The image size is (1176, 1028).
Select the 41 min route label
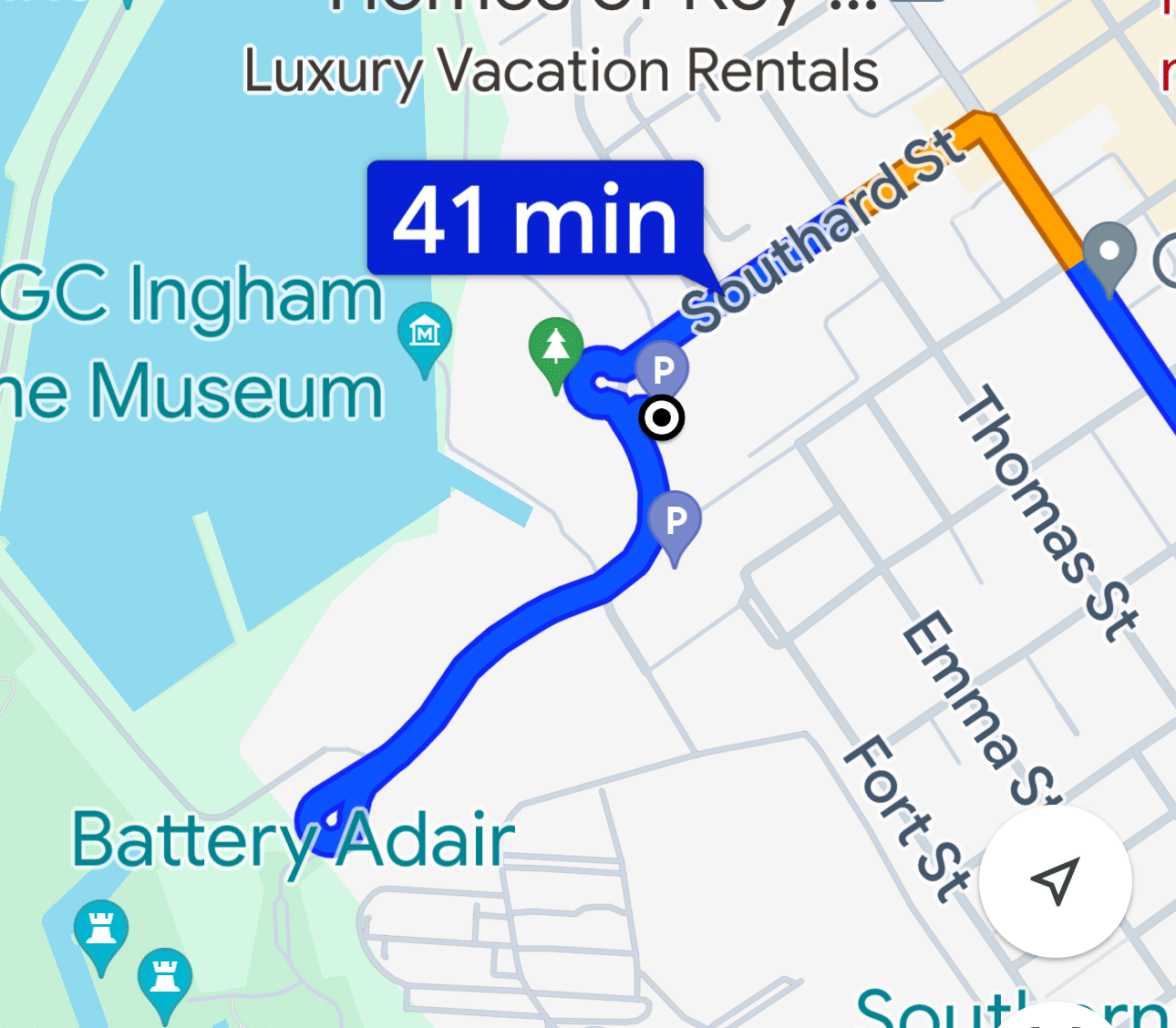pos(535,219)
